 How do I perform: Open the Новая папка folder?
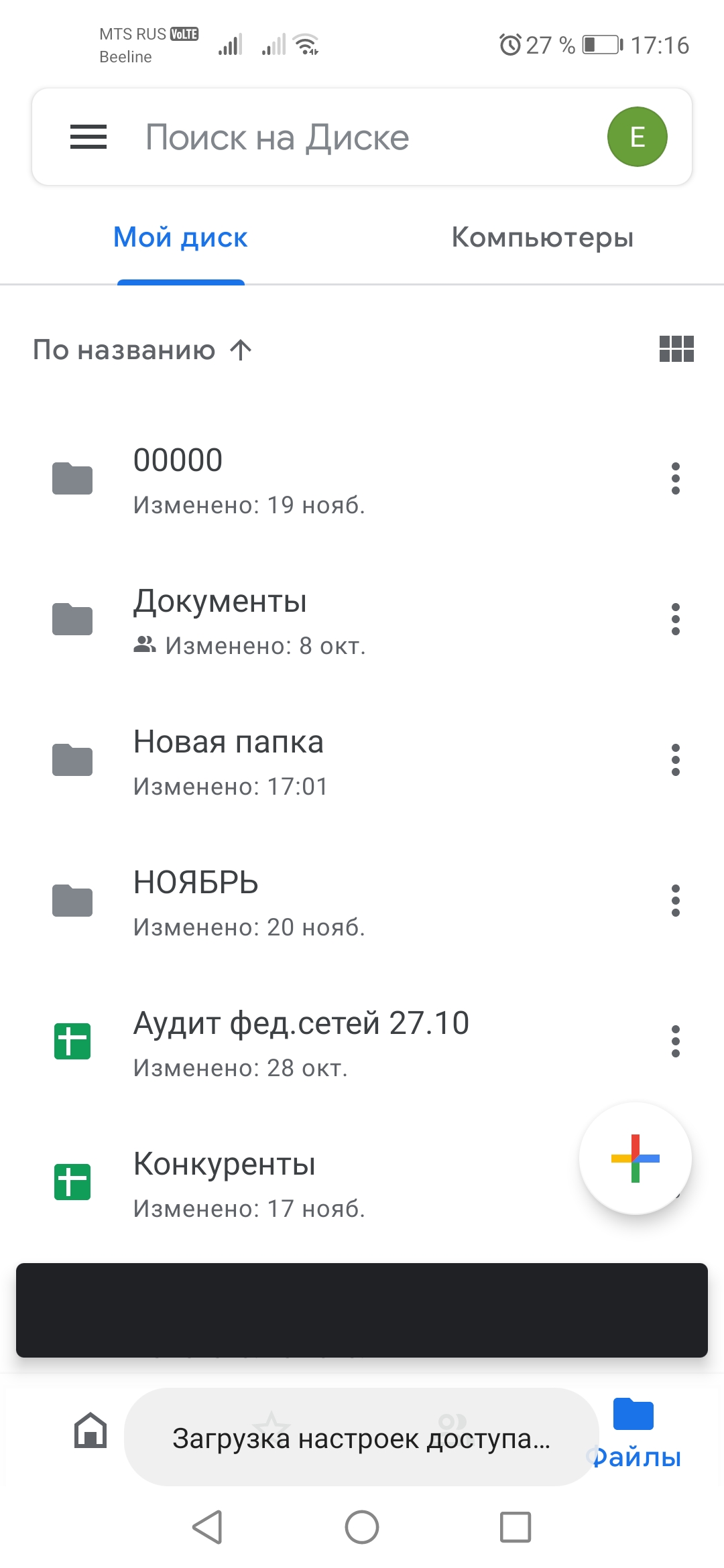362,760
